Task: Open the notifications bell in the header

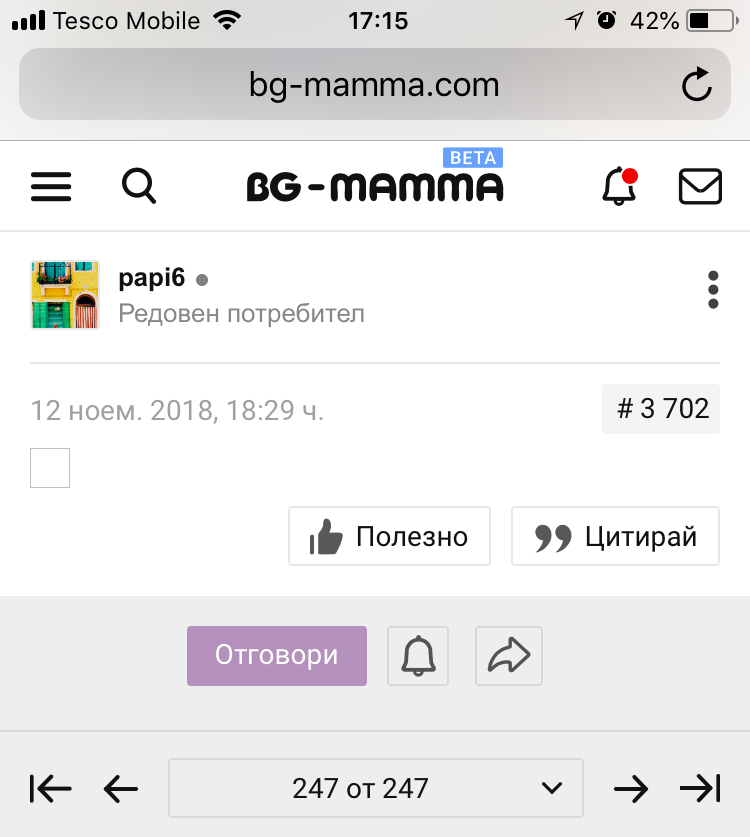Action: click(x=619, y=186)
